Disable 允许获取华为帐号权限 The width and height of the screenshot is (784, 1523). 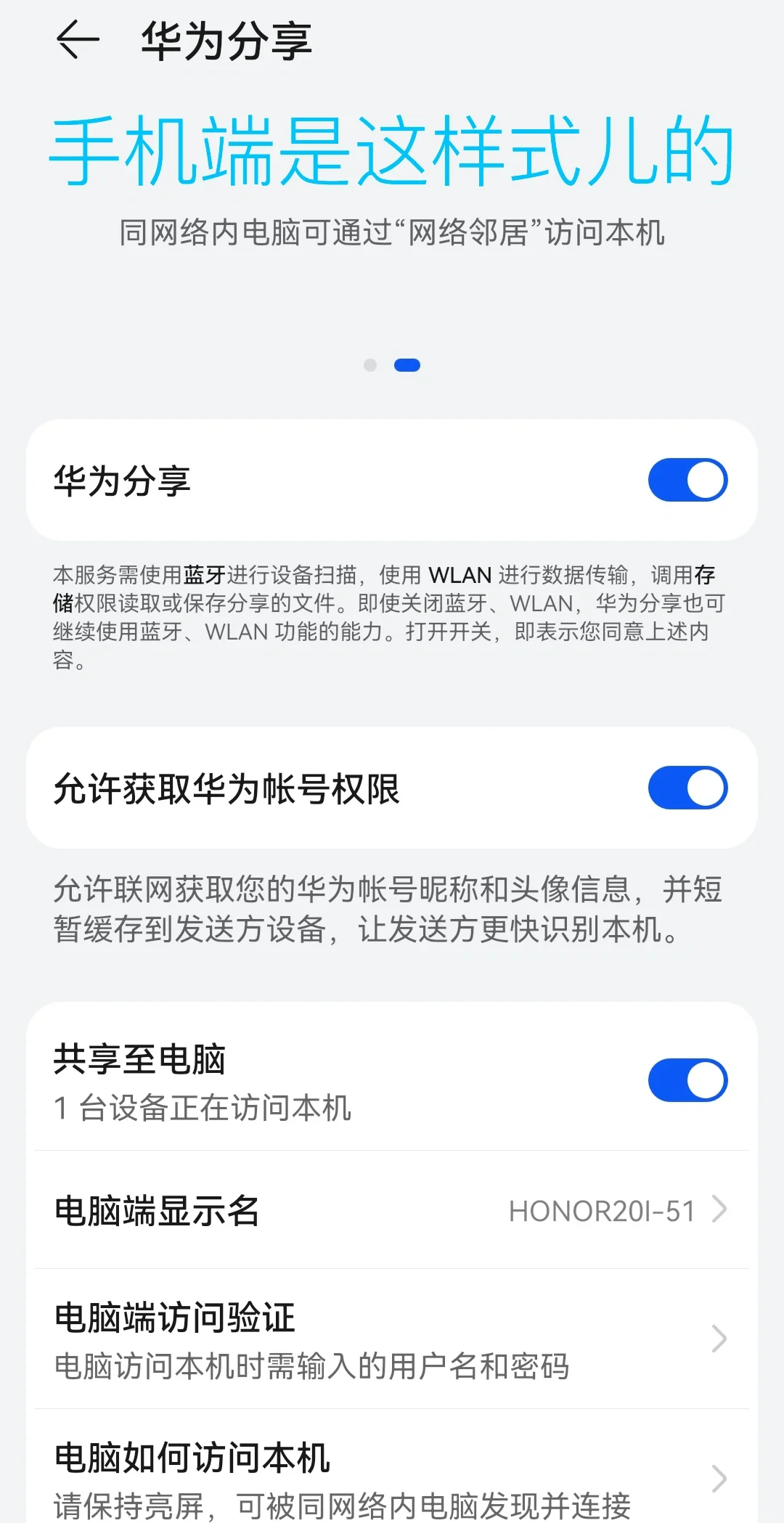pyautogui.click(x=687, y=788)
